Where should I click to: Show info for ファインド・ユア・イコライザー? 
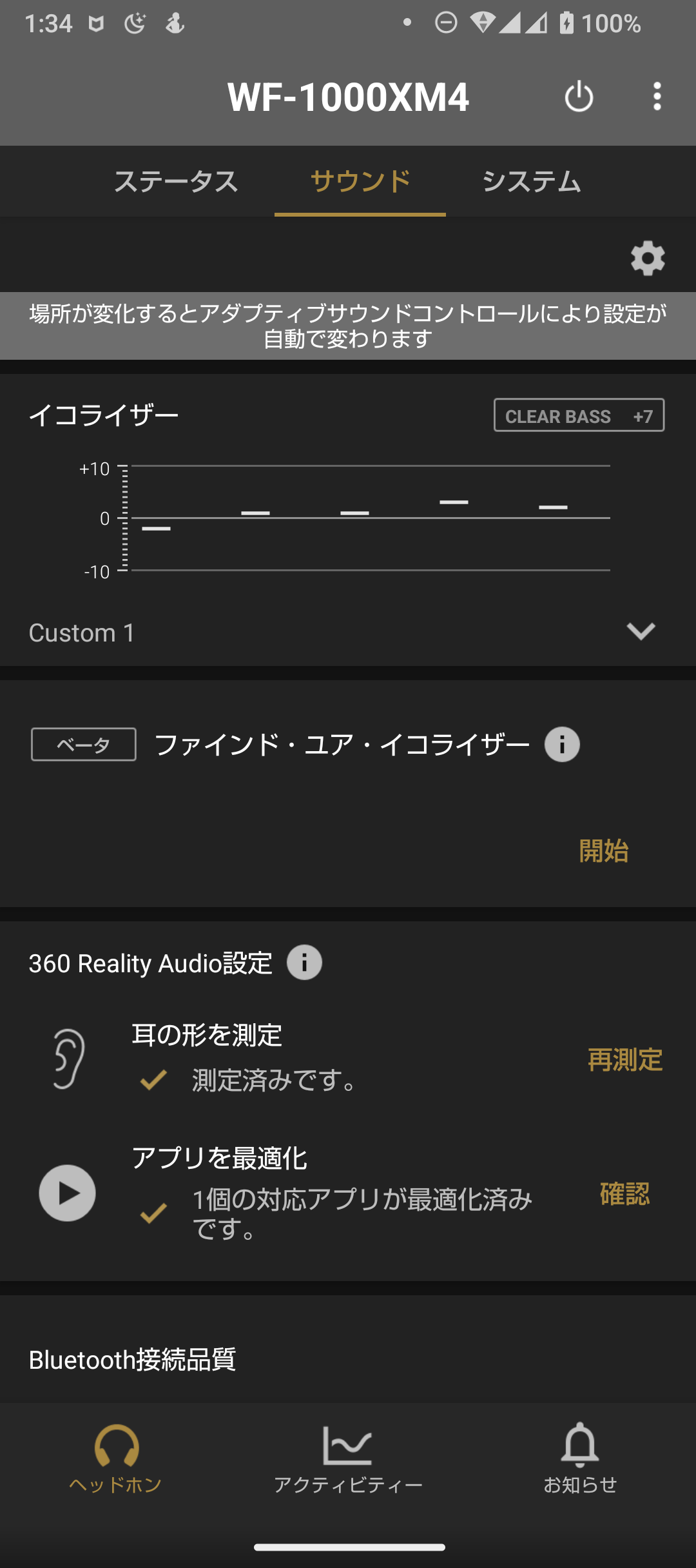[x=562, y=745]
